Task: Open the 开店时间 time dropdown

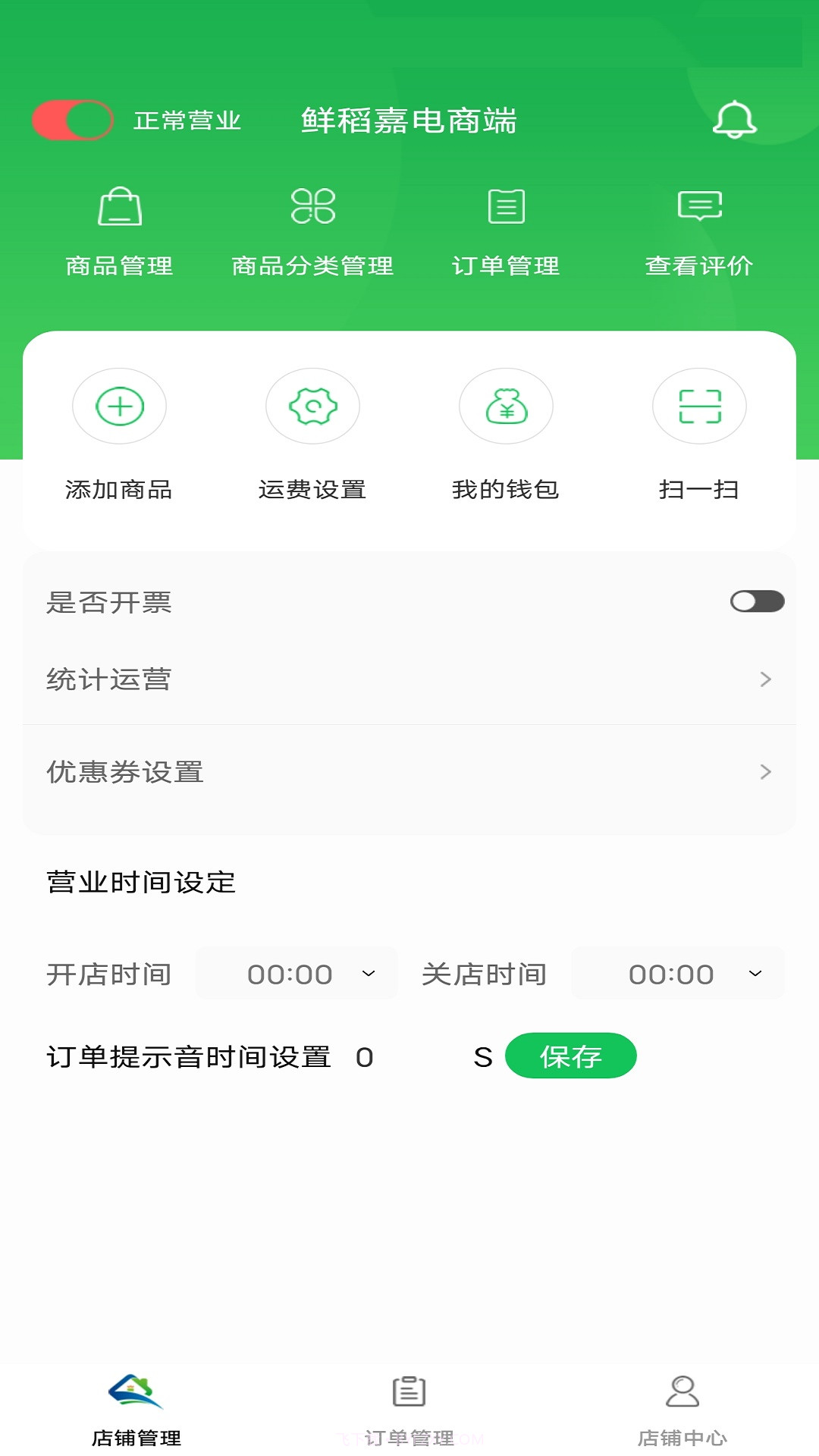Action: (297, 974)
